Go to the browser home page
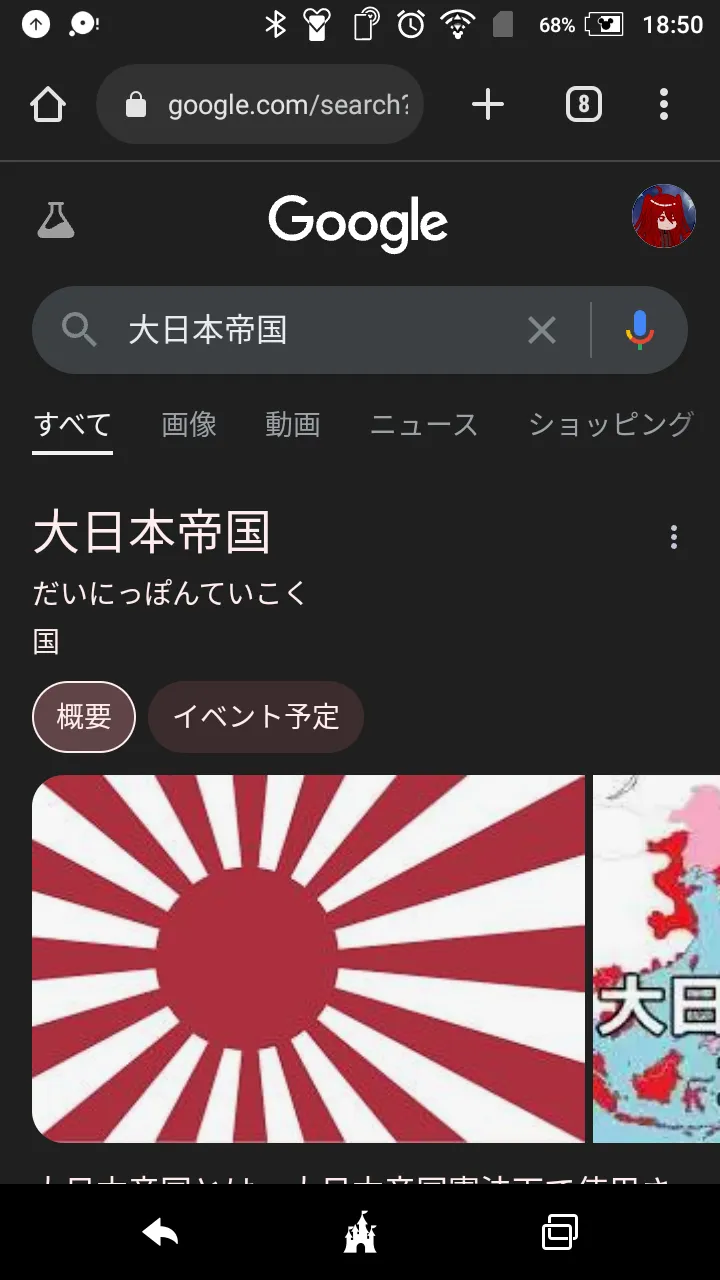This screenshot has height=1280, width=720. tap(48, 105)
